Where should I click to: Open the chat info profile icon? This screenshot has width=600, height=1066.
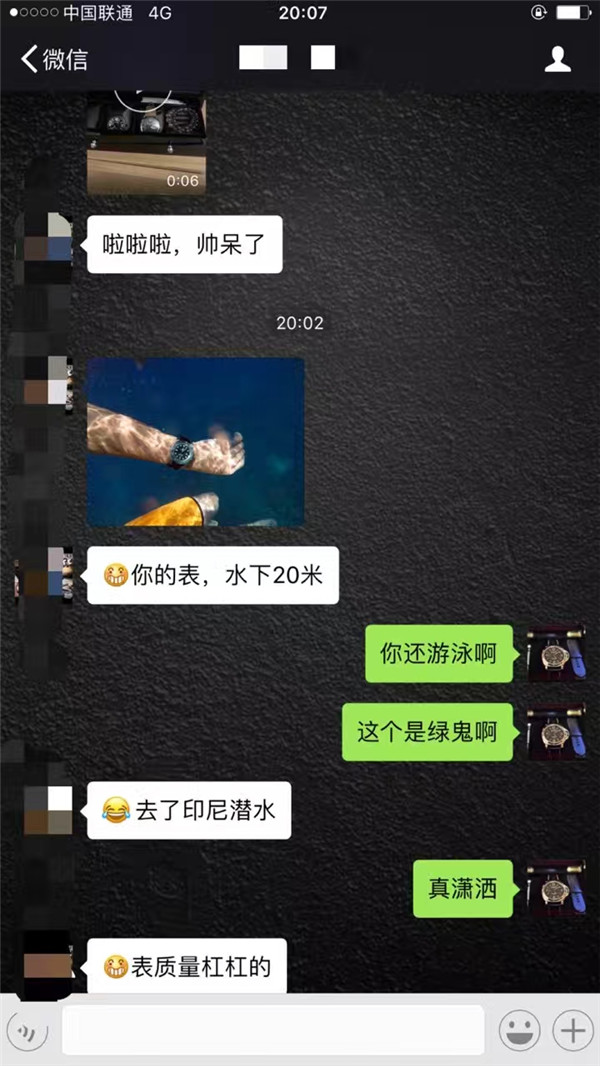[557, 59]
